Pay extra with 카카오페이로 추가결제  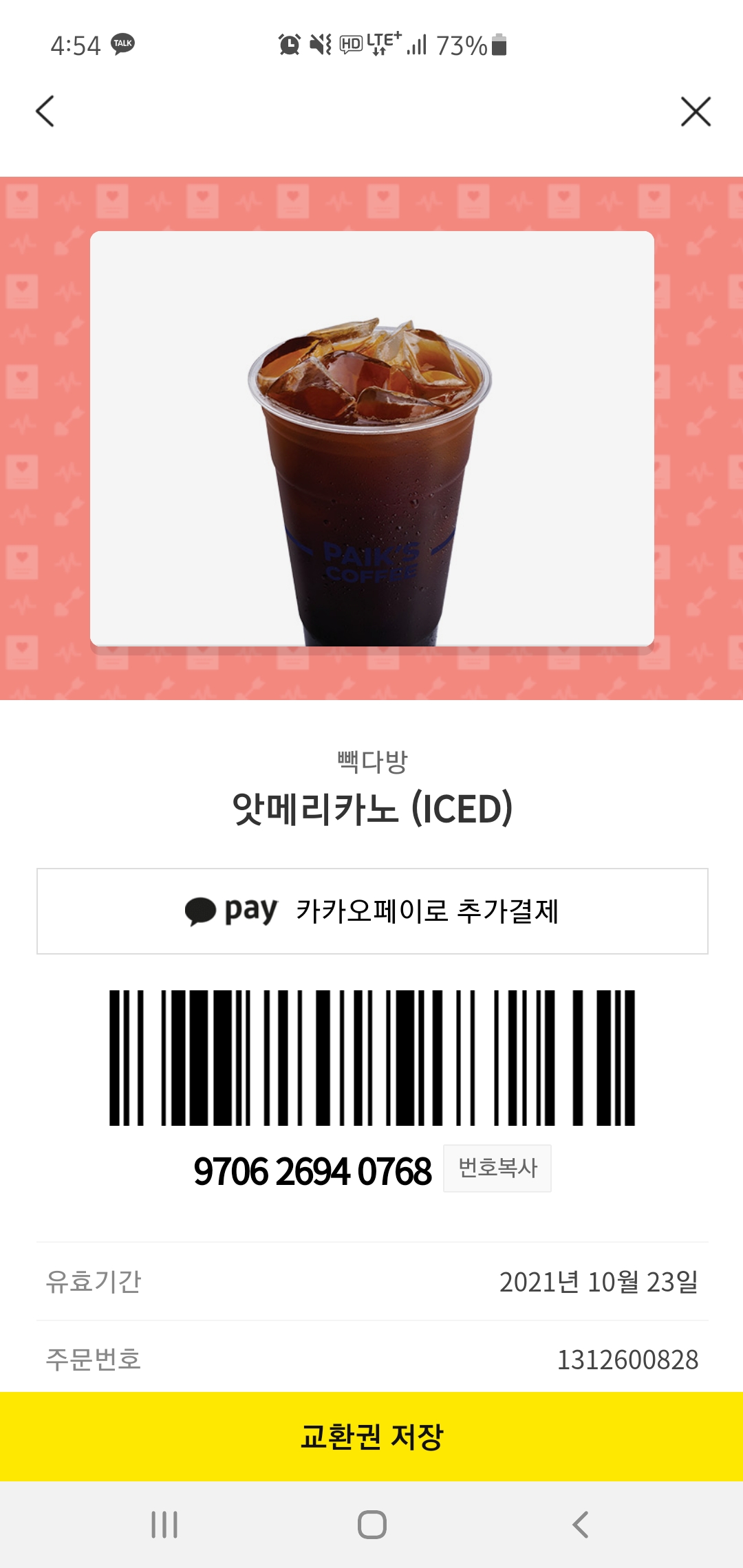click(372, 911)
